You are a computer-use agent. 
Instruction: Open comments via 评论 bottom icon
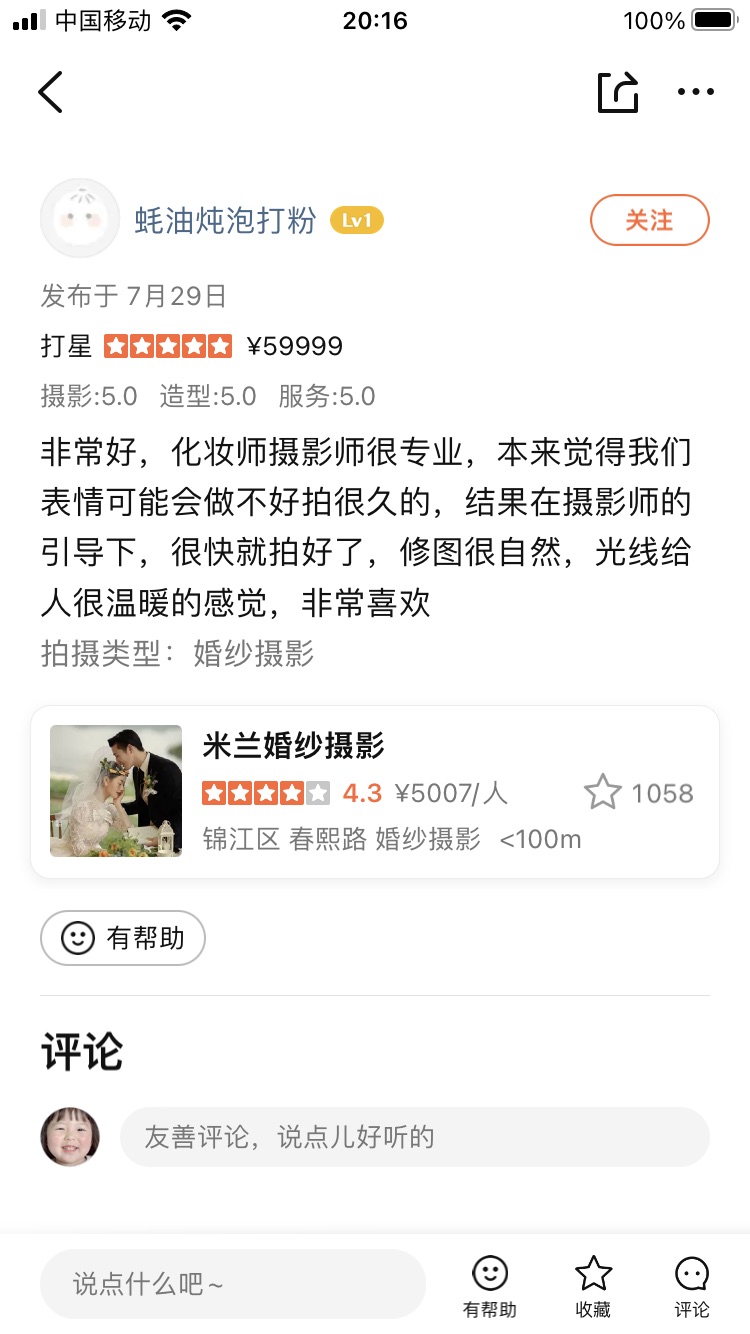click(692, 1286)
